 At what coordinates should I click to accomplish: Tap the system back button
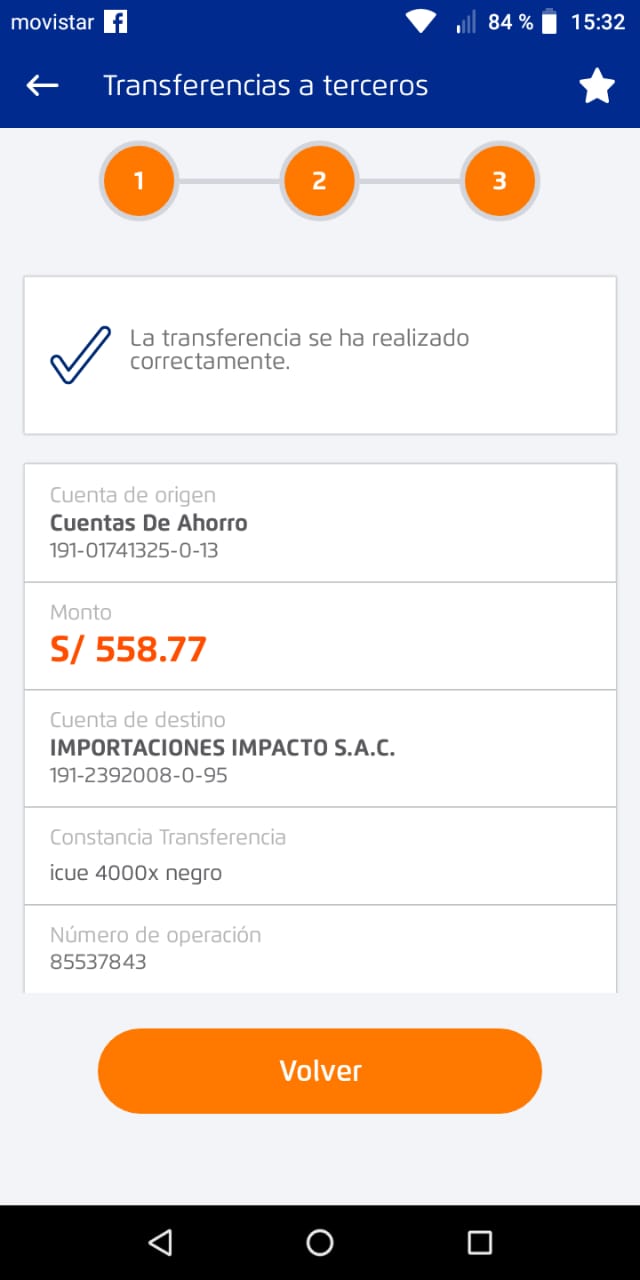point(160,1242)
